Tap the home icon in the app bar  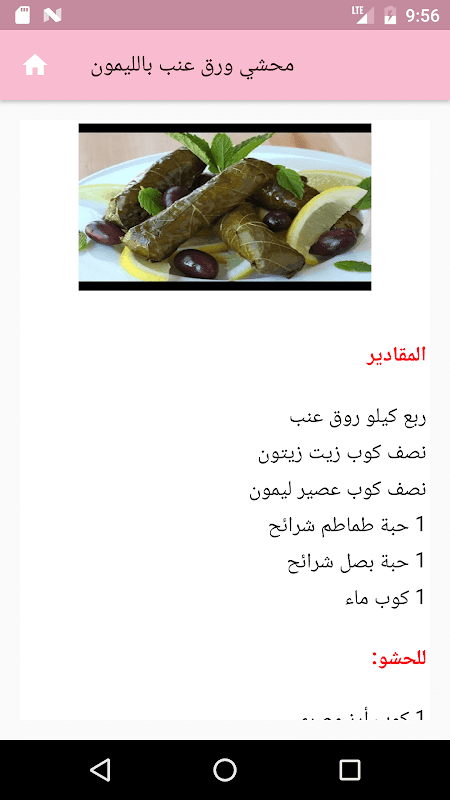[35, 66]
